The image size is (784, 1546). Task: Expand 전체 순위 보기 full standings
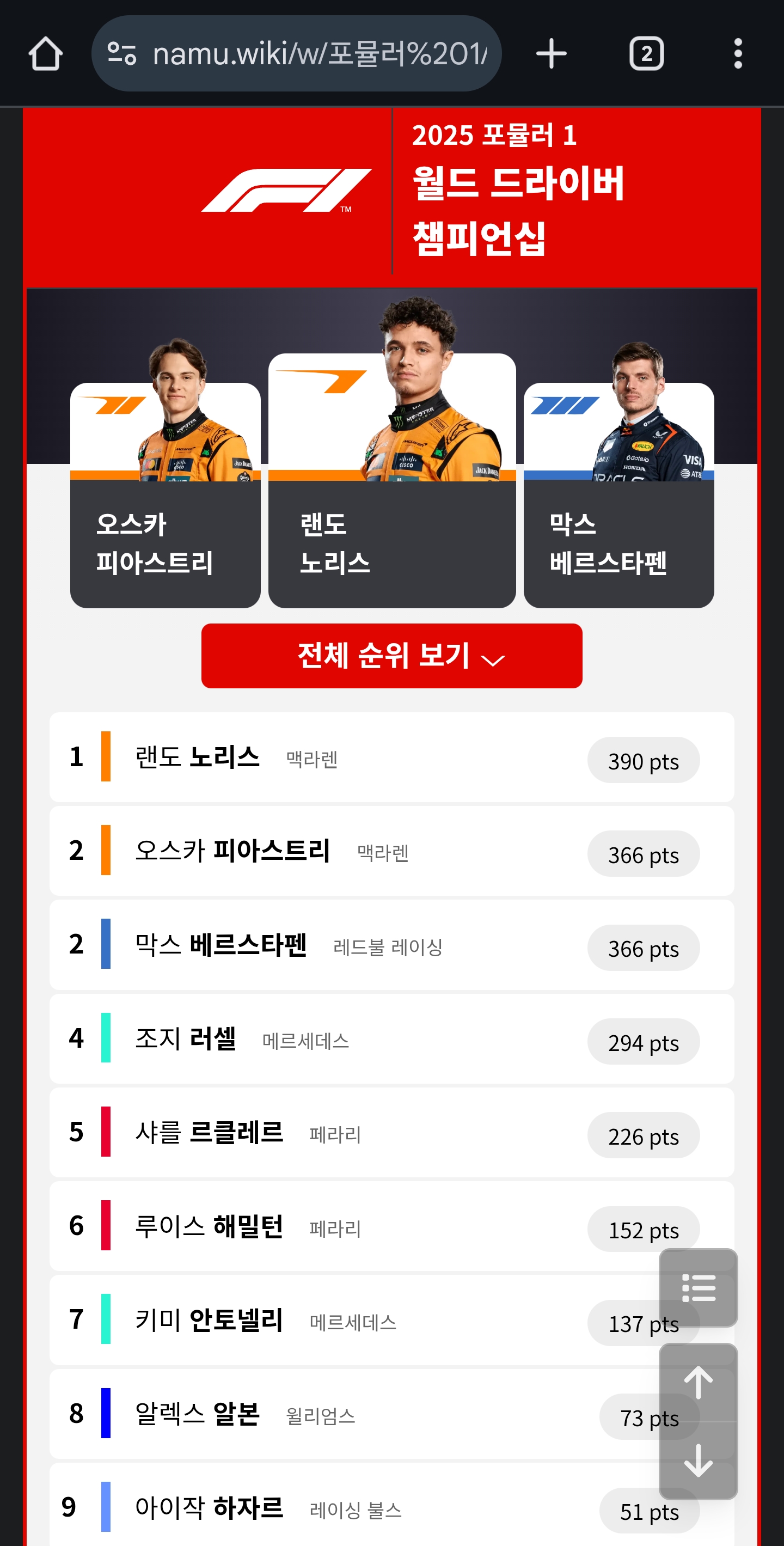pos(391,655)
